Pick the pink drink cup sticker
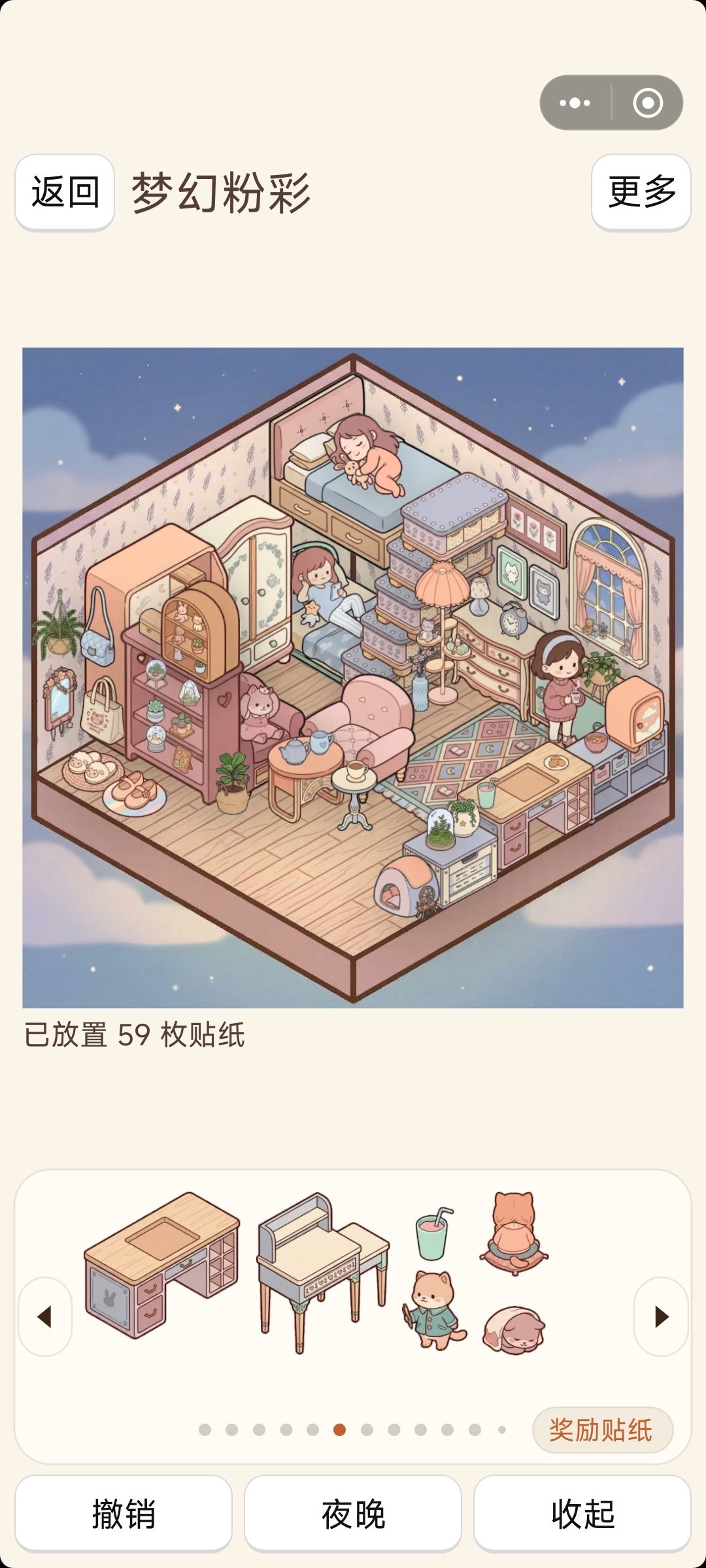 point(434,1233)
